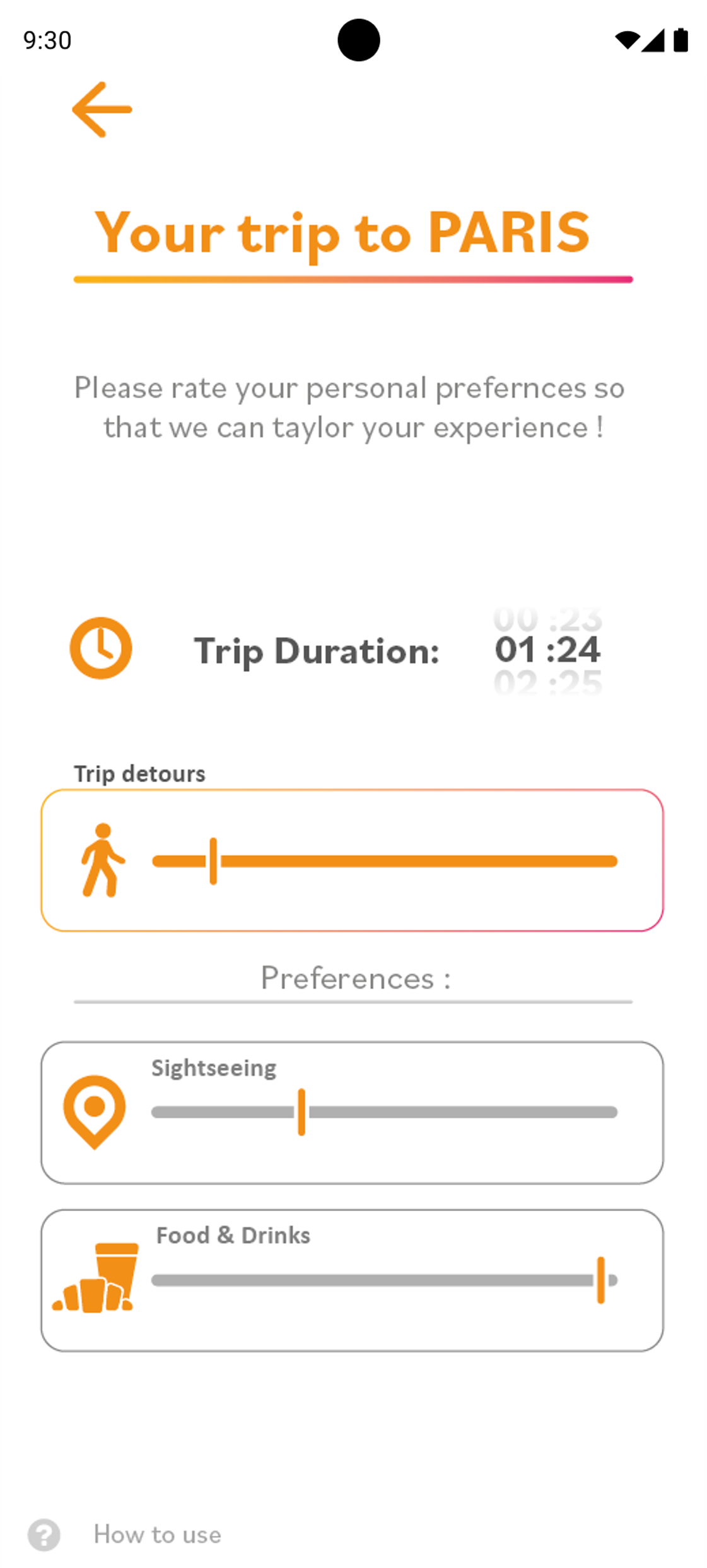Tap the Trip detours slider track
The height and width of the screenshot is (1568, 707).
[384, 862]
